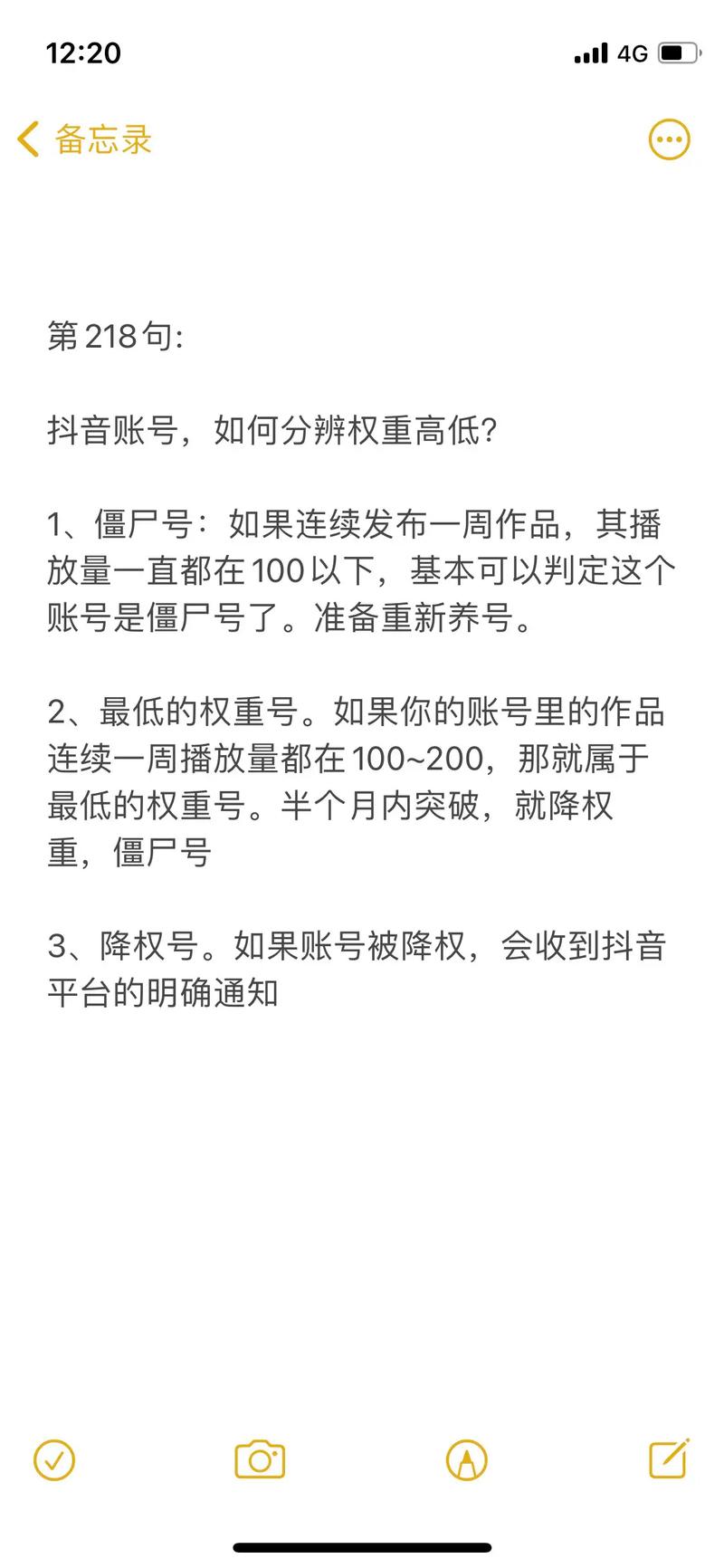
Task: Tap the phrase 抖音平台的明确通知
Action: tap(166, 993)
